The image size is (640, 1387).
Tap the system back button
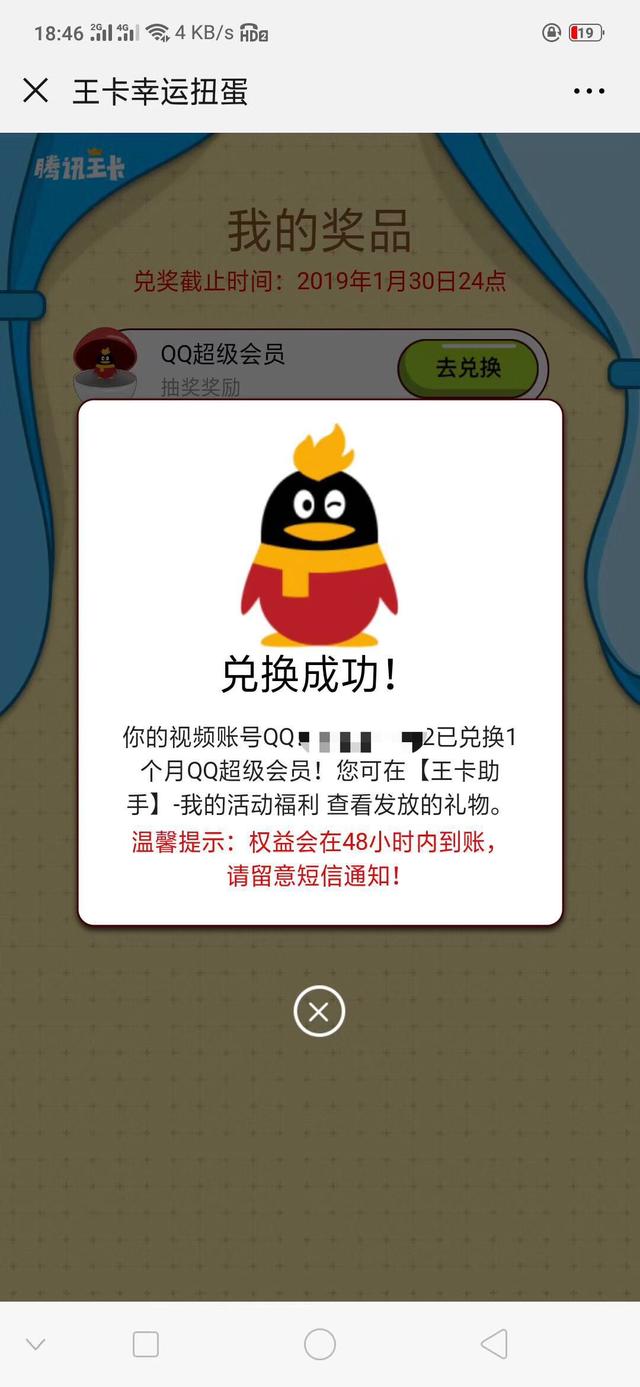(494, 1344)
